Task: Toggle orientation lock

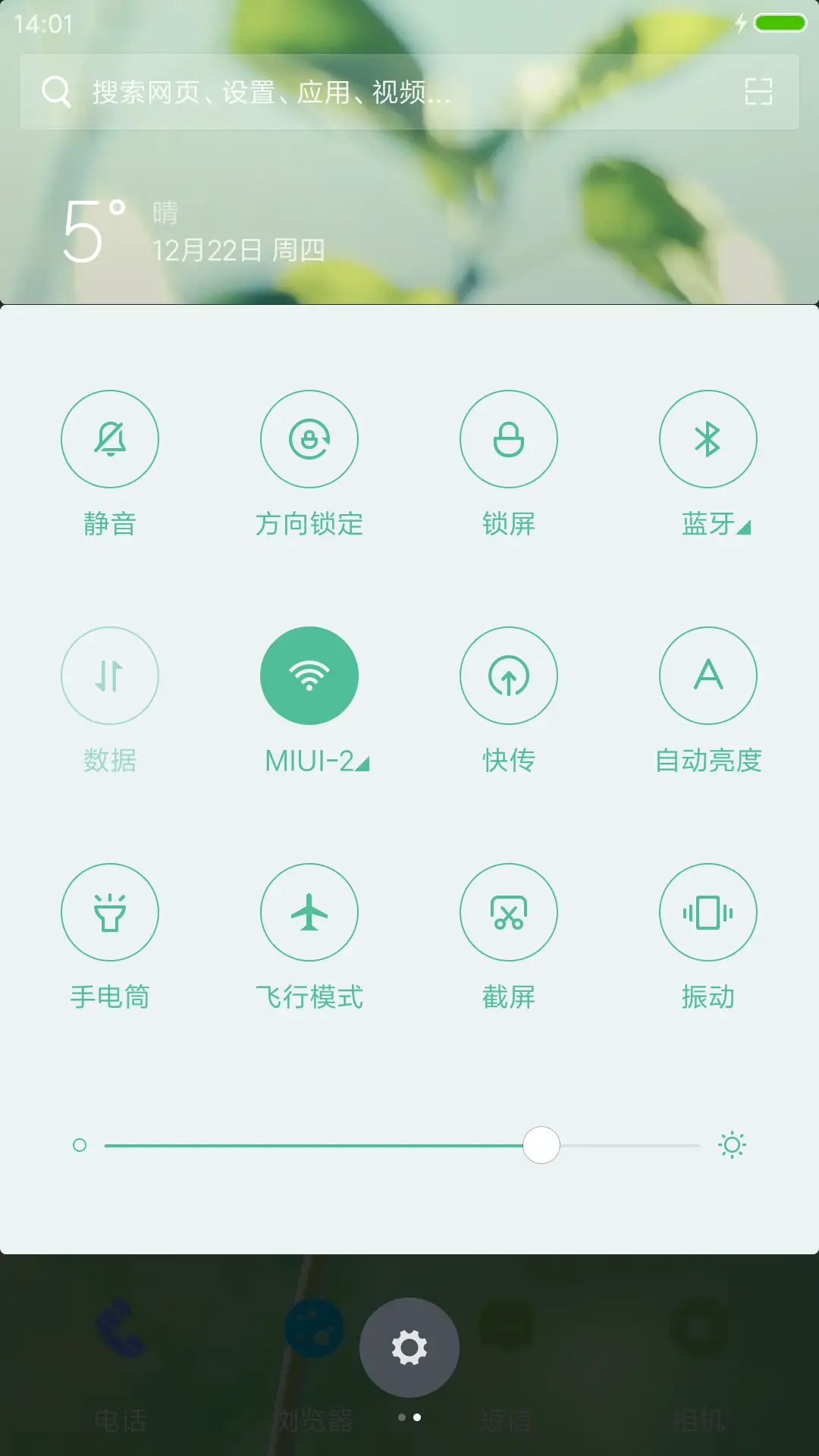Action: point(309,439)
